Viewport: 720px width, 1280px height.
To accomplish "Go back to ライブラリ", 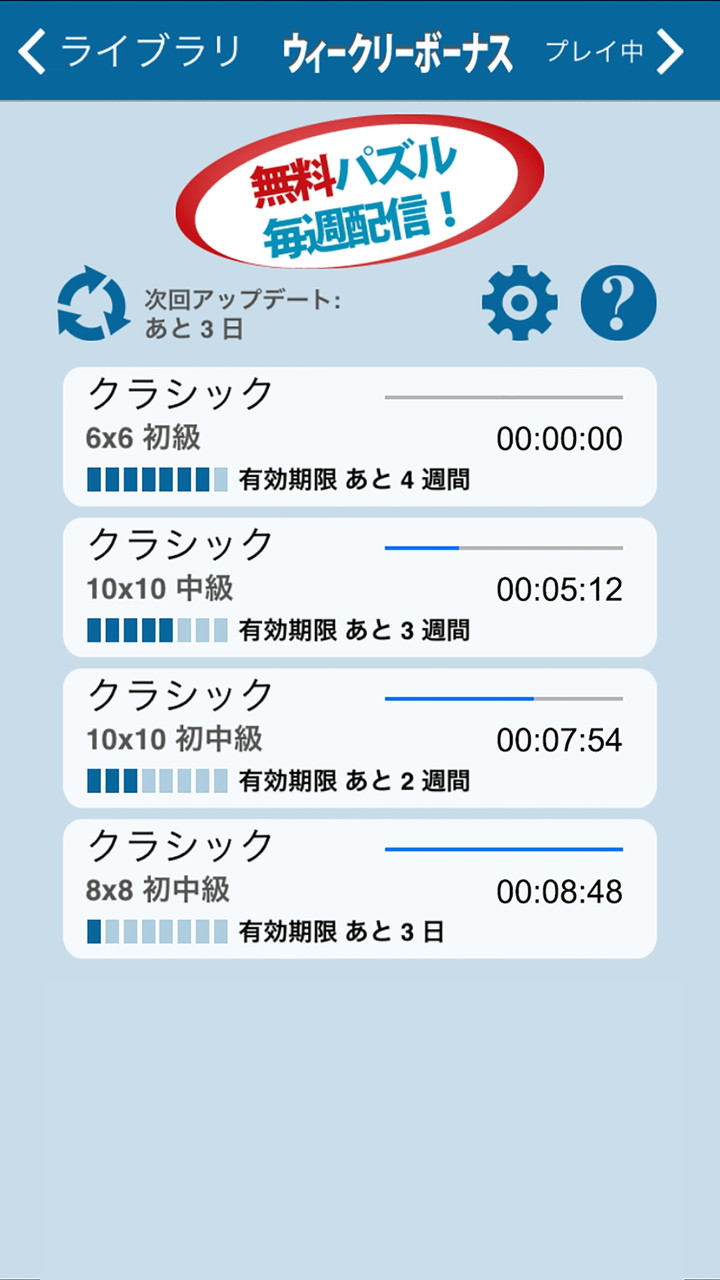I will tap(130, 52).
